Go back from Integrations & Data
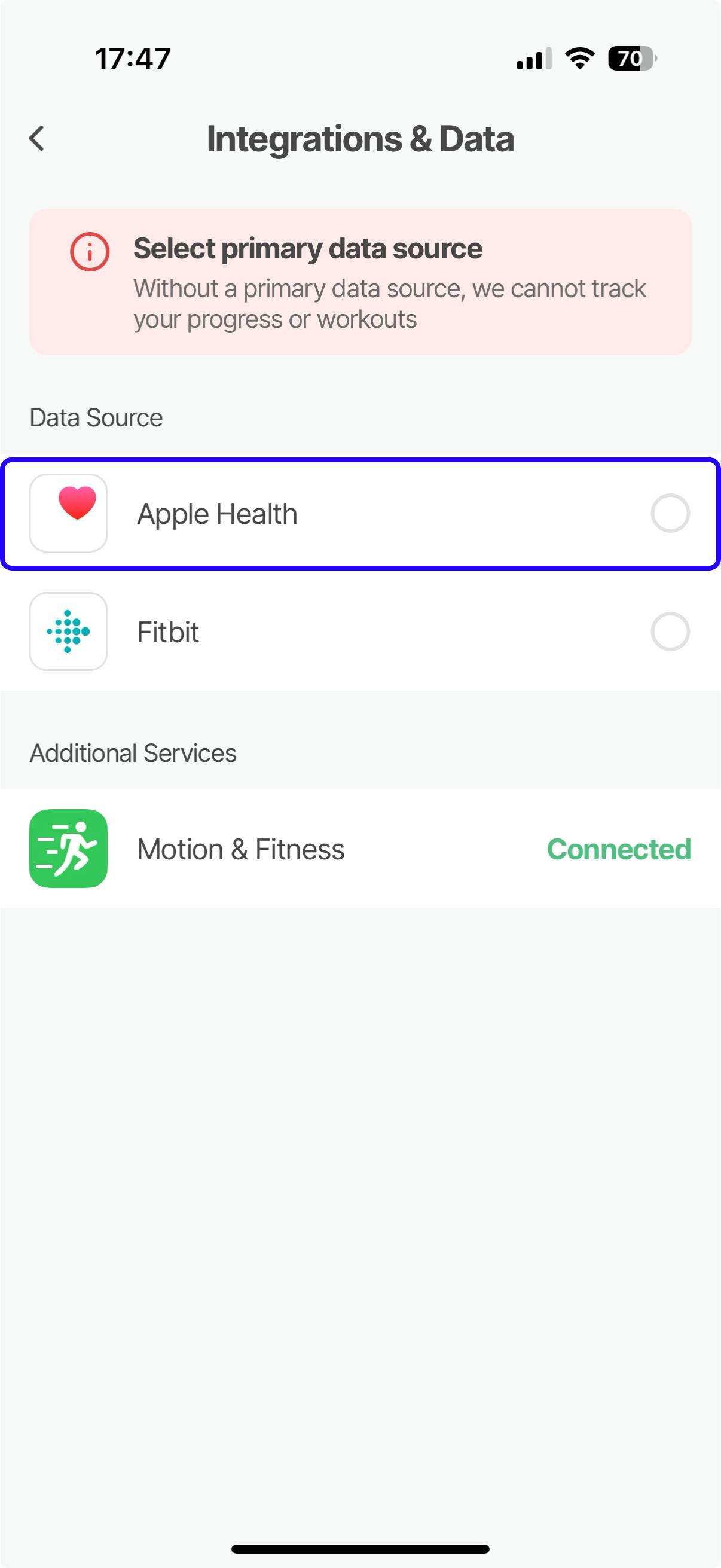 pos(37,138)
